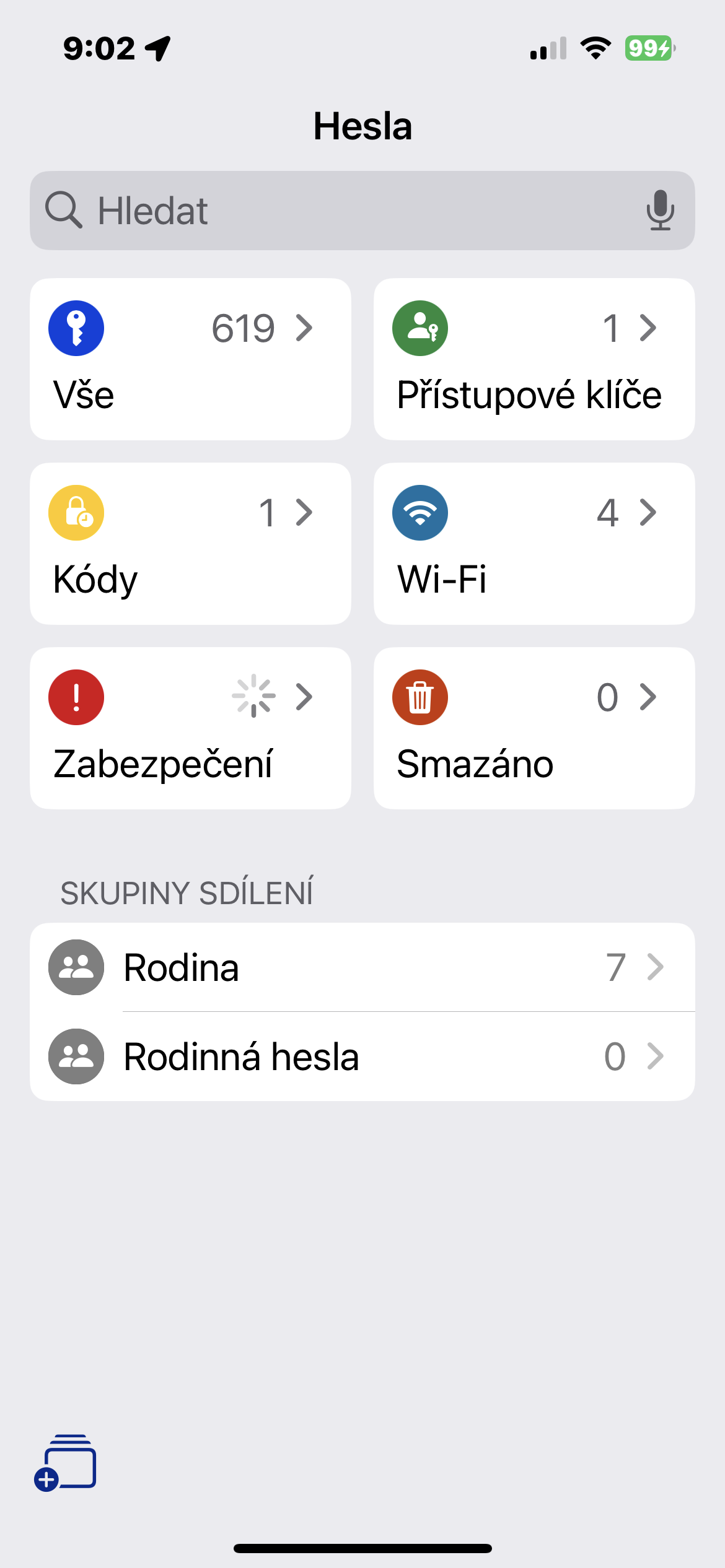This screenshot has width=725, height=1568.
Task: Open the Zabezpečení security card
Action: 190,728
